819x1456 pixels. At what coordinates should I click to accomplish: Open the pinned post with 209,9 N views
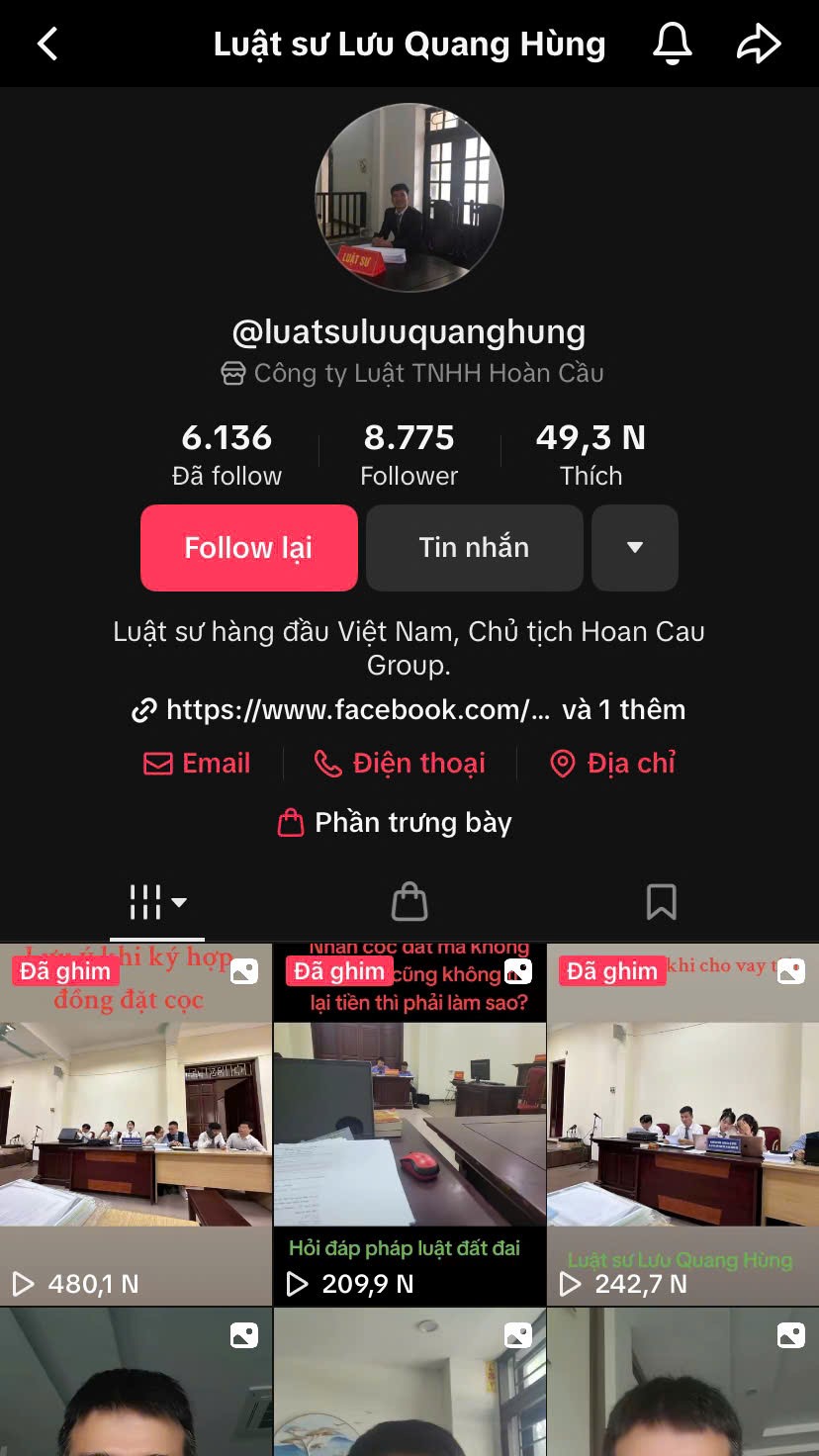409,1125
